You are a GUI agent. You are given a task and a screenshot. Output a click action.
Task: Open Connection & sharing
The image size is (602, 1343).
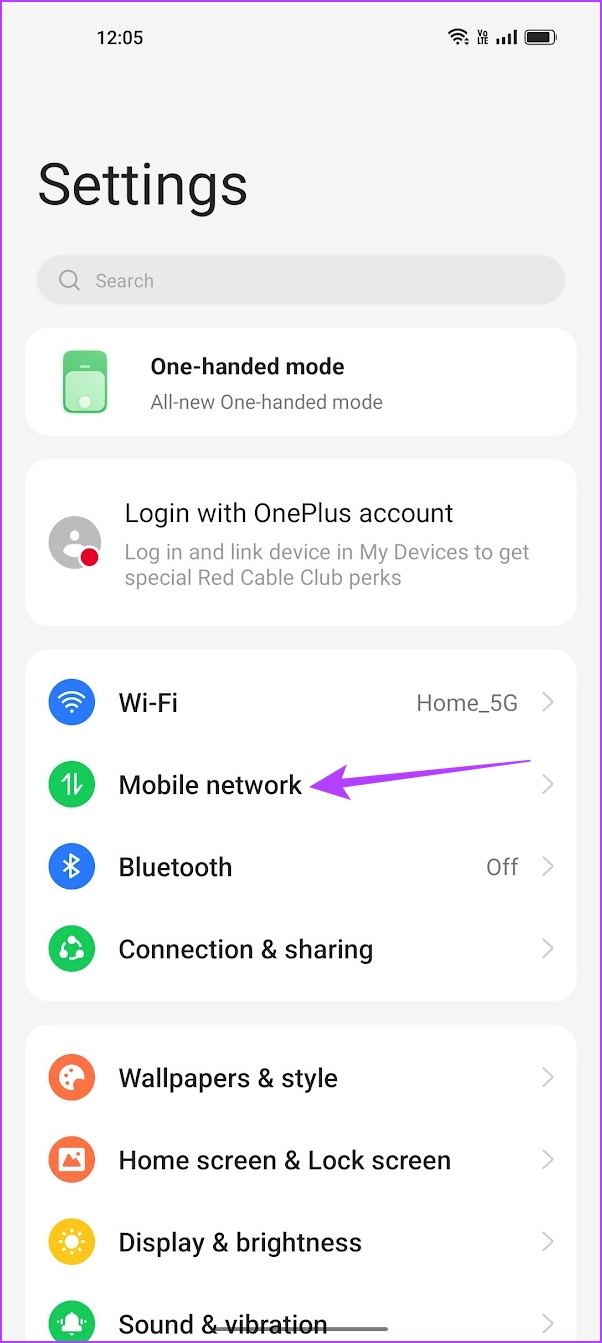coord(301,949)
